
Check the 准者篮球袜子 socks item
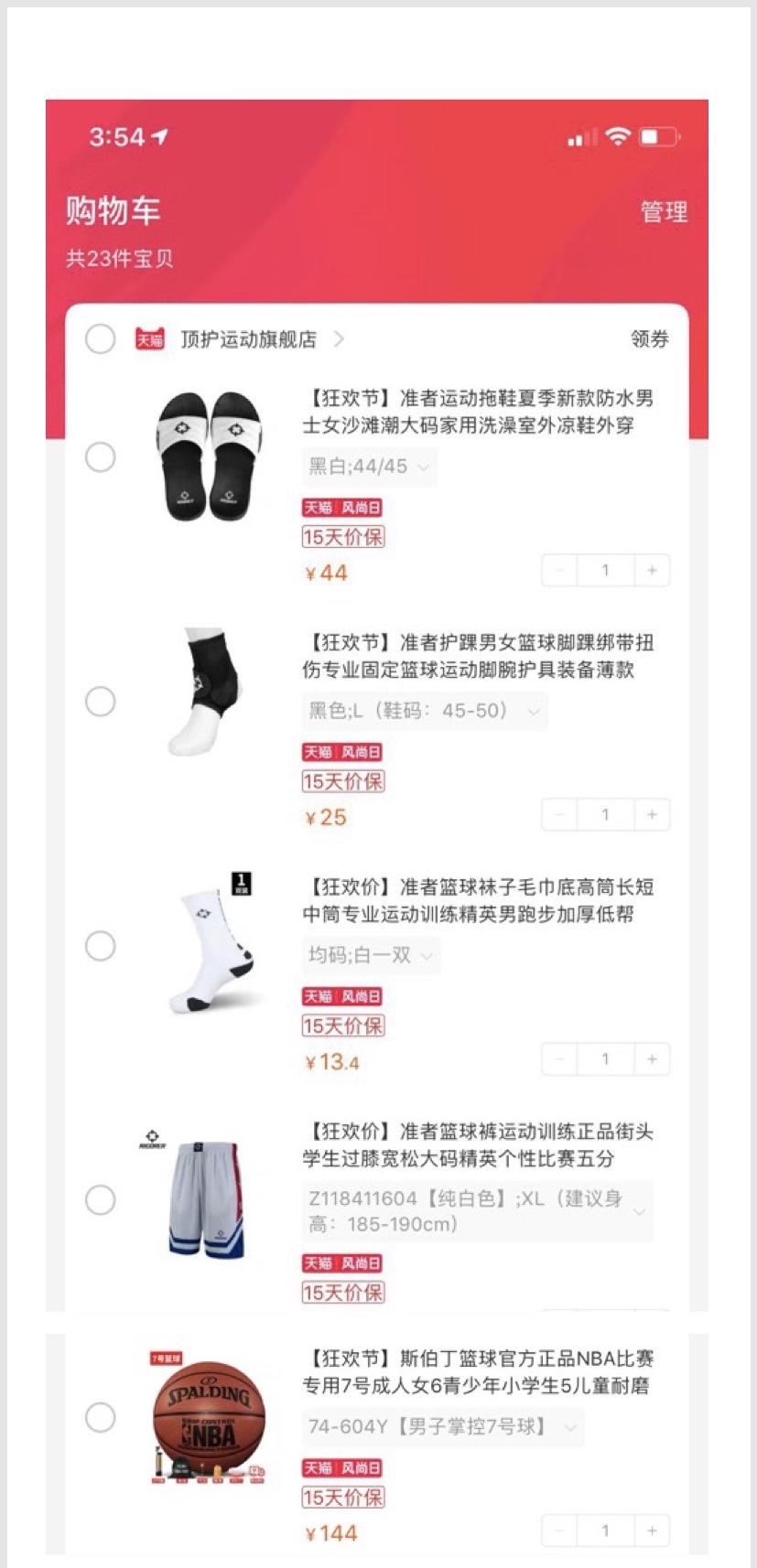[x=101, y=946]
